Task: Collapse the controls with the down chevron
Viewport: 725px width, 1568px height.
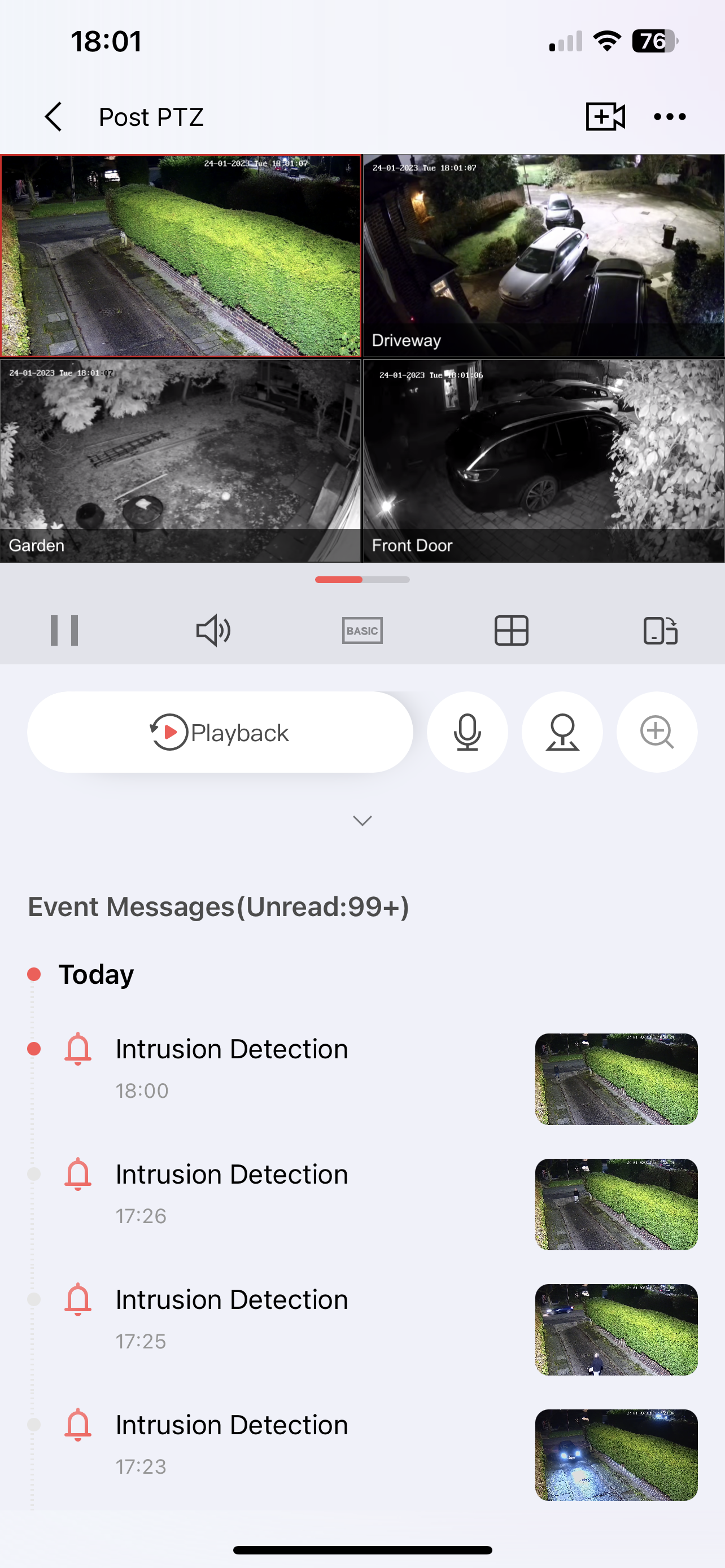Action: tap(362, 821)
